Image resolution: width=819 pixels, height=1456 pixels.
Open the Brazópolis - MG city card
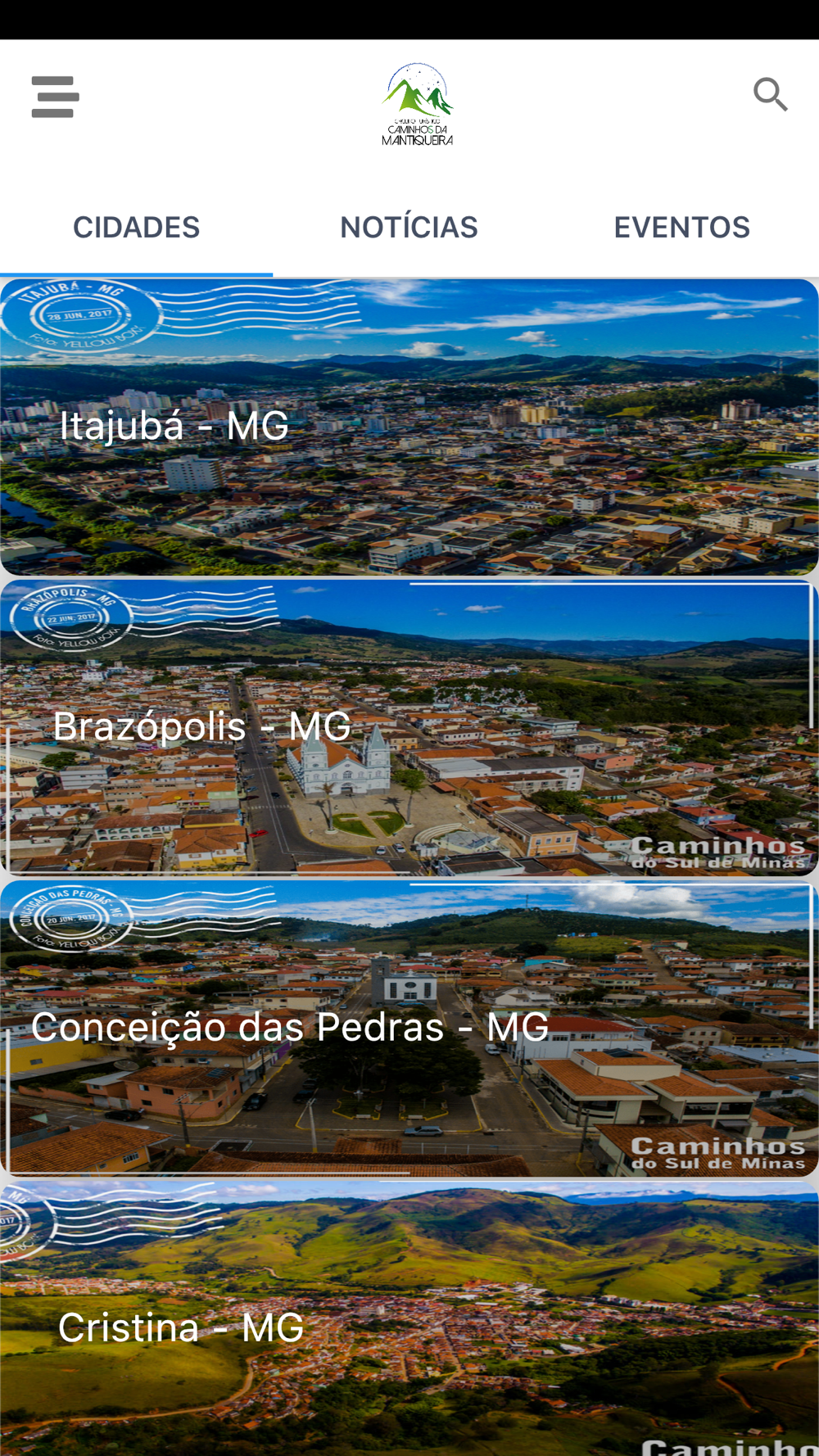click(x=409, y=728)
